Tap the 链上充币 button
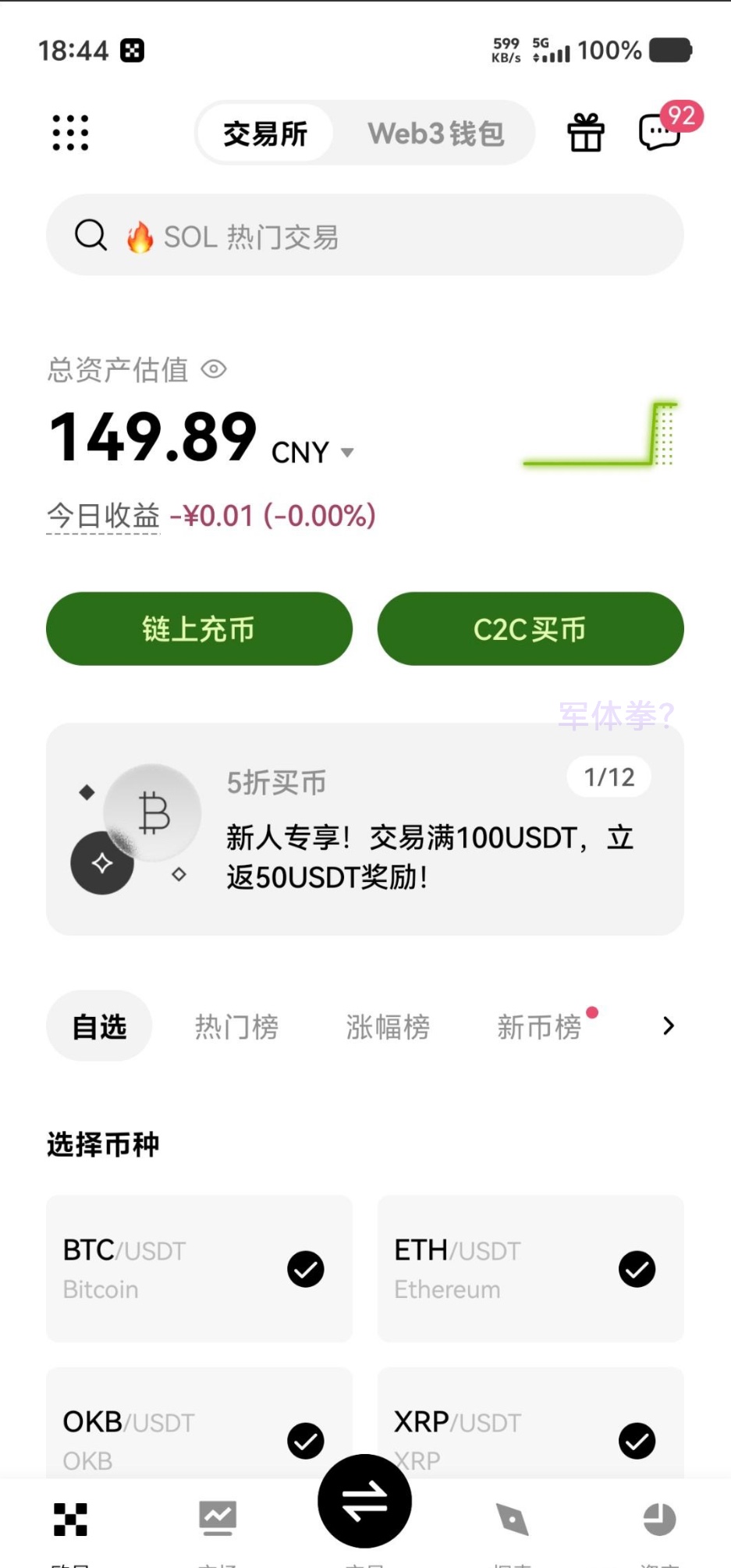Image resolution: width=731 pixels, height=1568 pixels. pos(199,629)
